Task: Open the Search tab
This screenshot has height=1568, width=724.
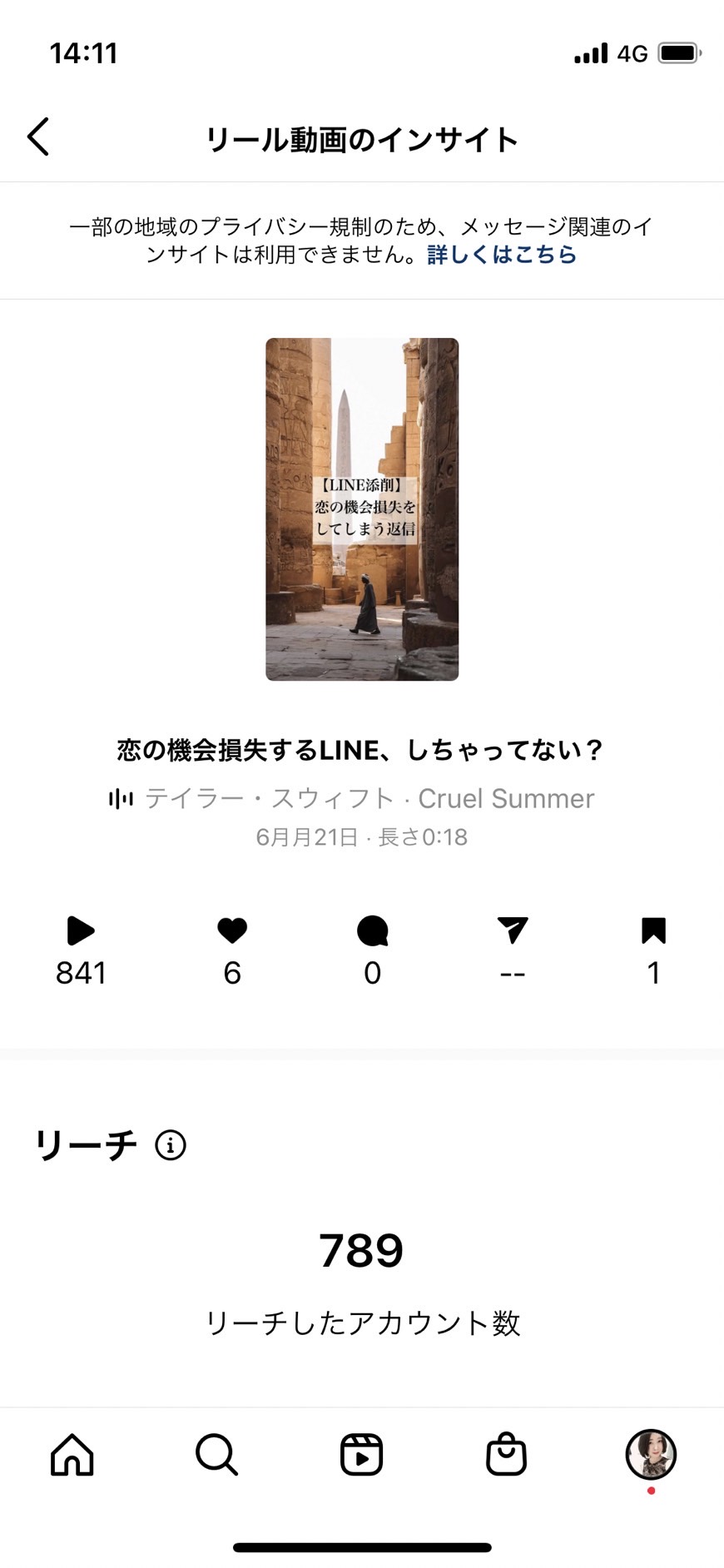Action: 217,1455
